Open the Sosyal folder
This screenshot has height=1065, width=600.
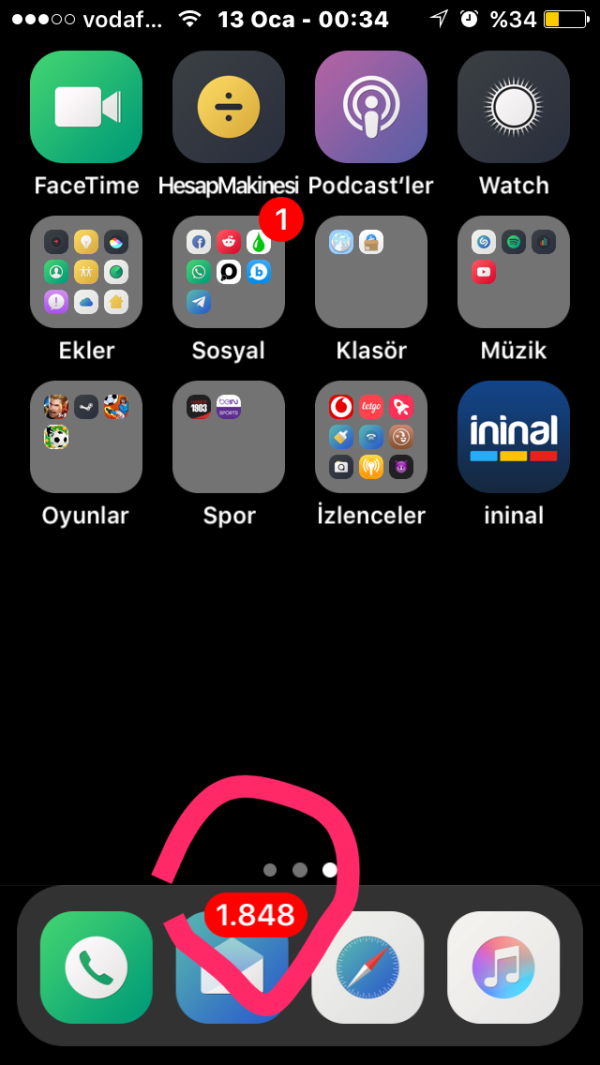(229, 272)
